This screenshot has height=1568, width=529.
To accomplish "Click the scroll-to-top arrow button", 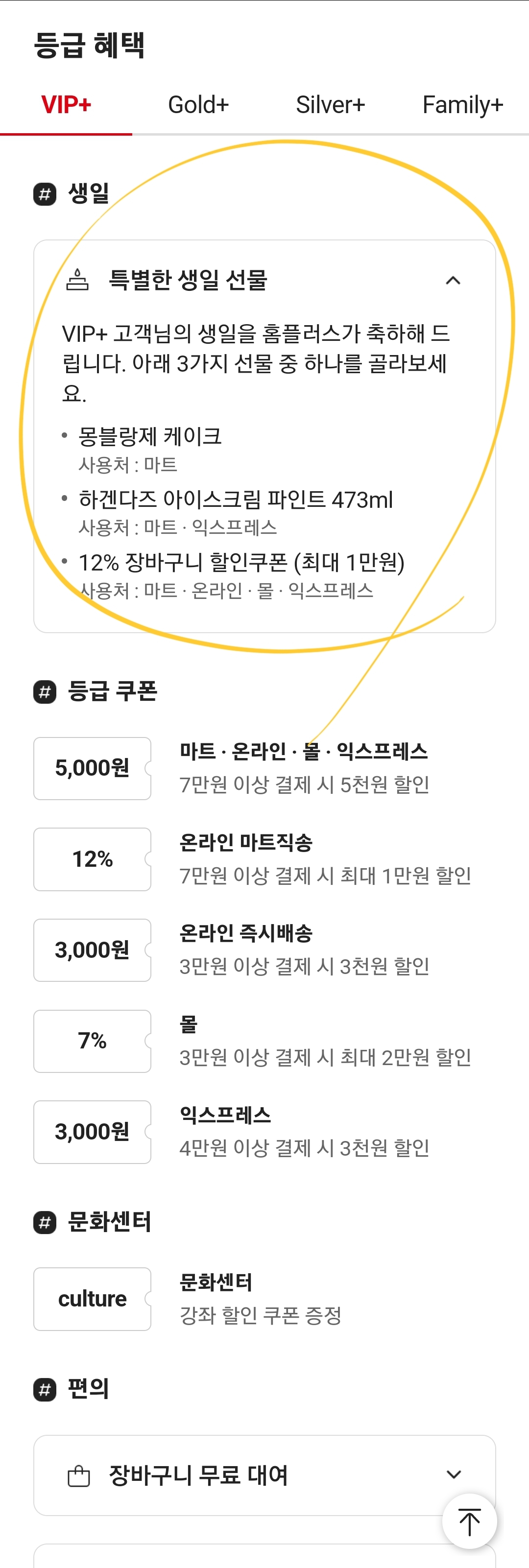I will pos(469,1520).
